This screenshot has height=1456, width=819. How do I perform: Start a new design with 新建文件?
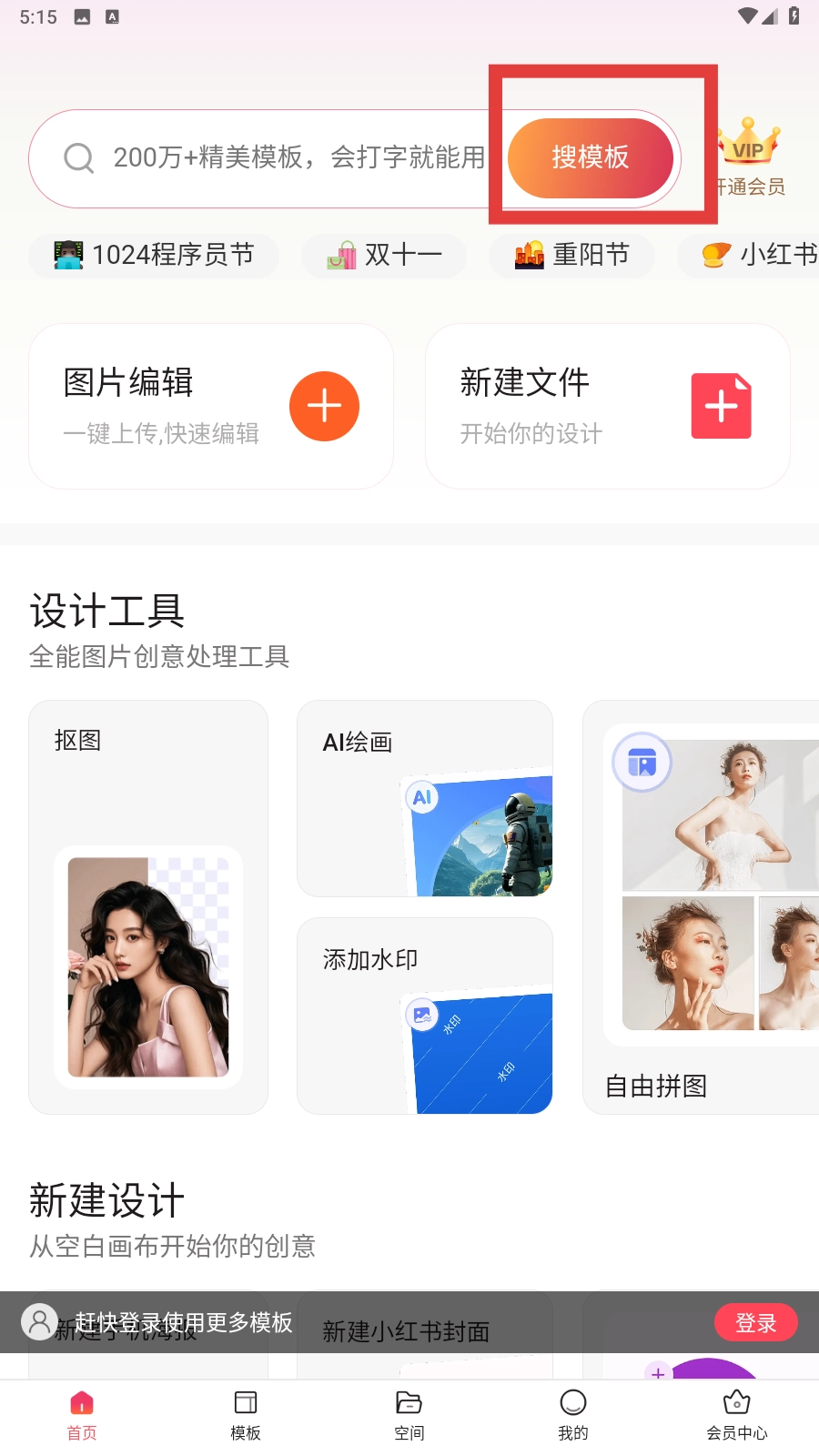pyautogui.click(x=607, y=406)
